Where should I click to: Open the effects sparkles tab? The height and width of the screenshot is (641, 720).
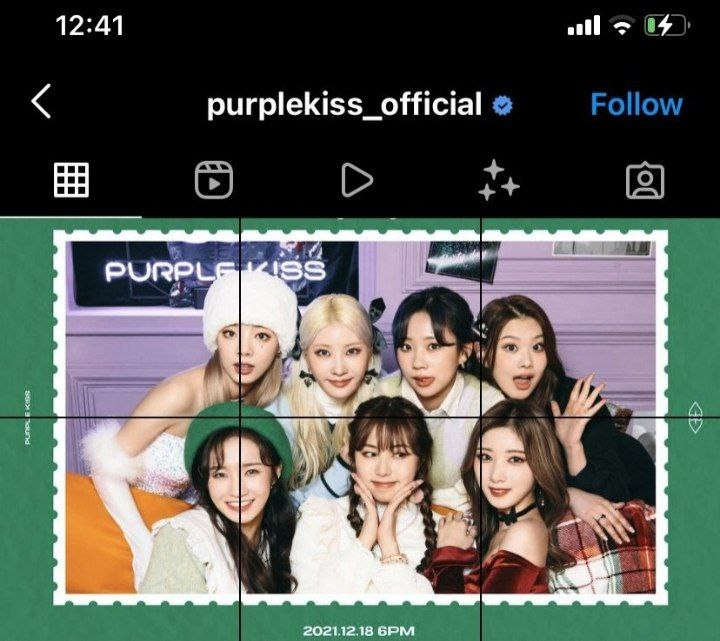tap(499, 181)
